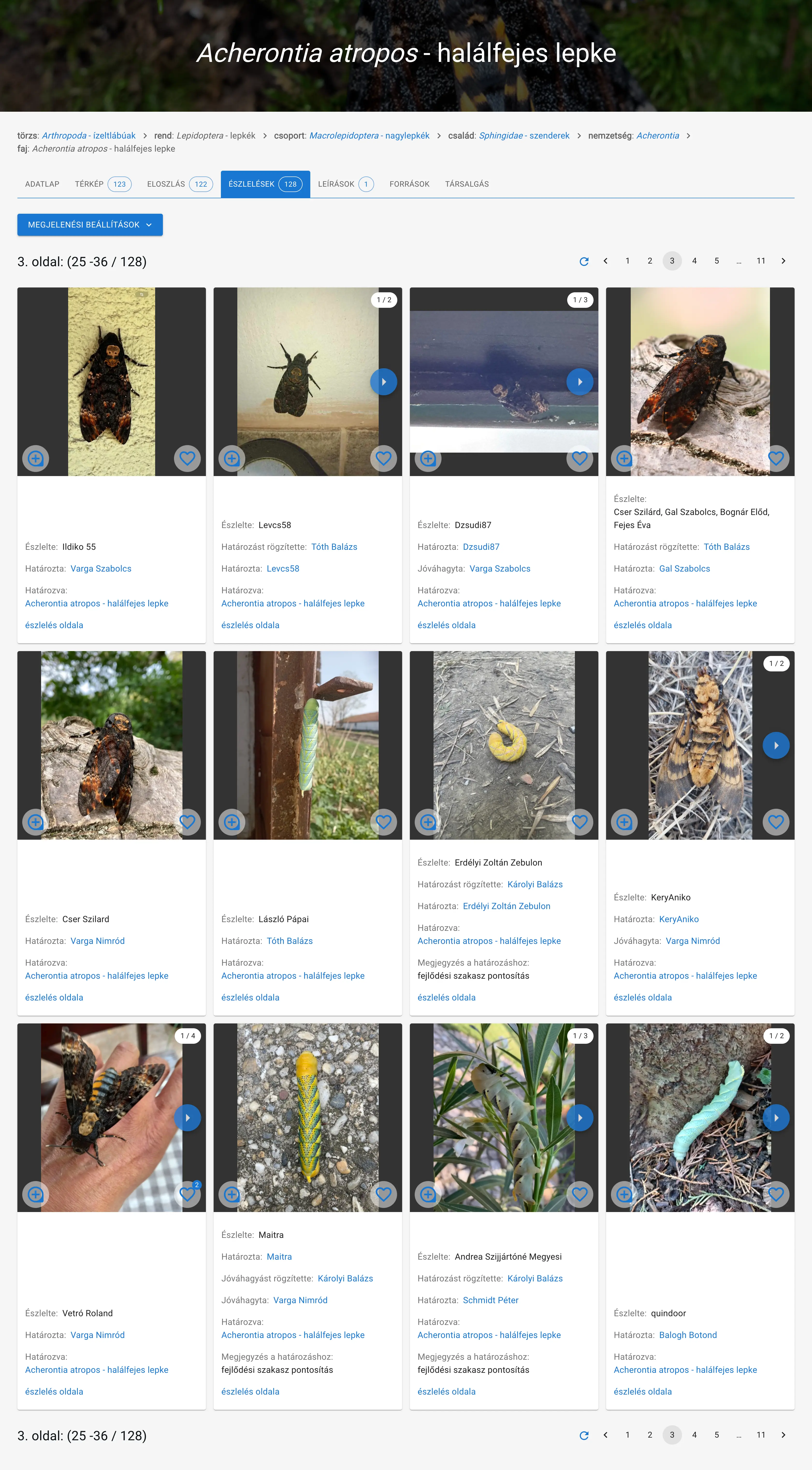Advance to next photo in KeryAniko's observation
The width and height of the screenshot is (812, 1470).
(x=776, y=745)
